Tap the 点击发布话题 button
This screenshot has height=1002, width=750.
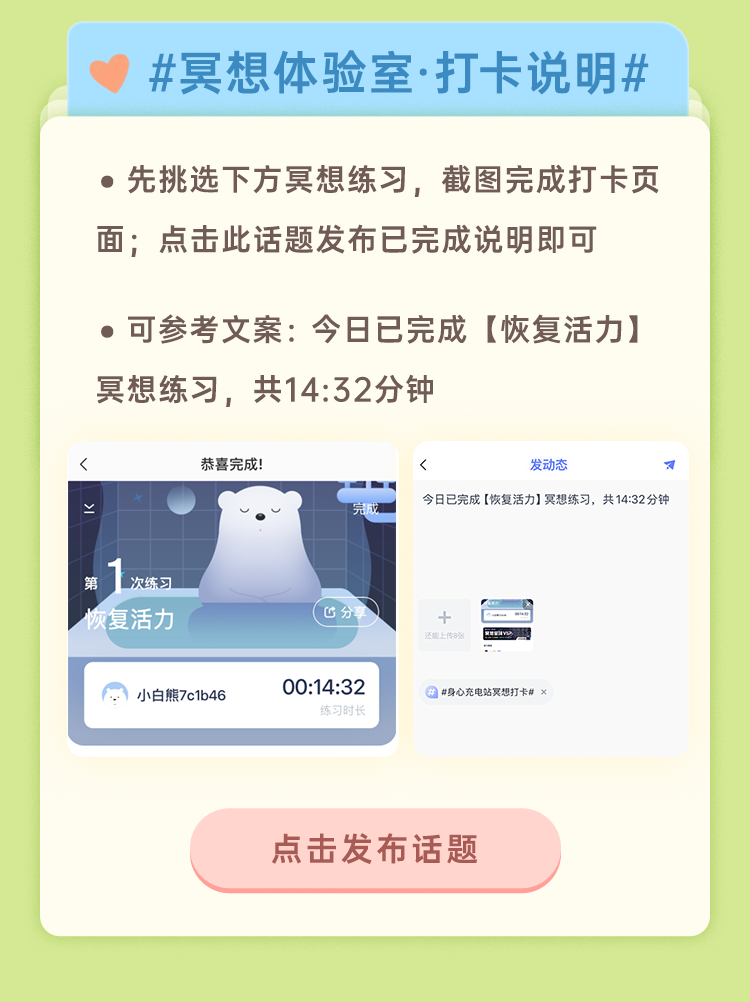375,848
